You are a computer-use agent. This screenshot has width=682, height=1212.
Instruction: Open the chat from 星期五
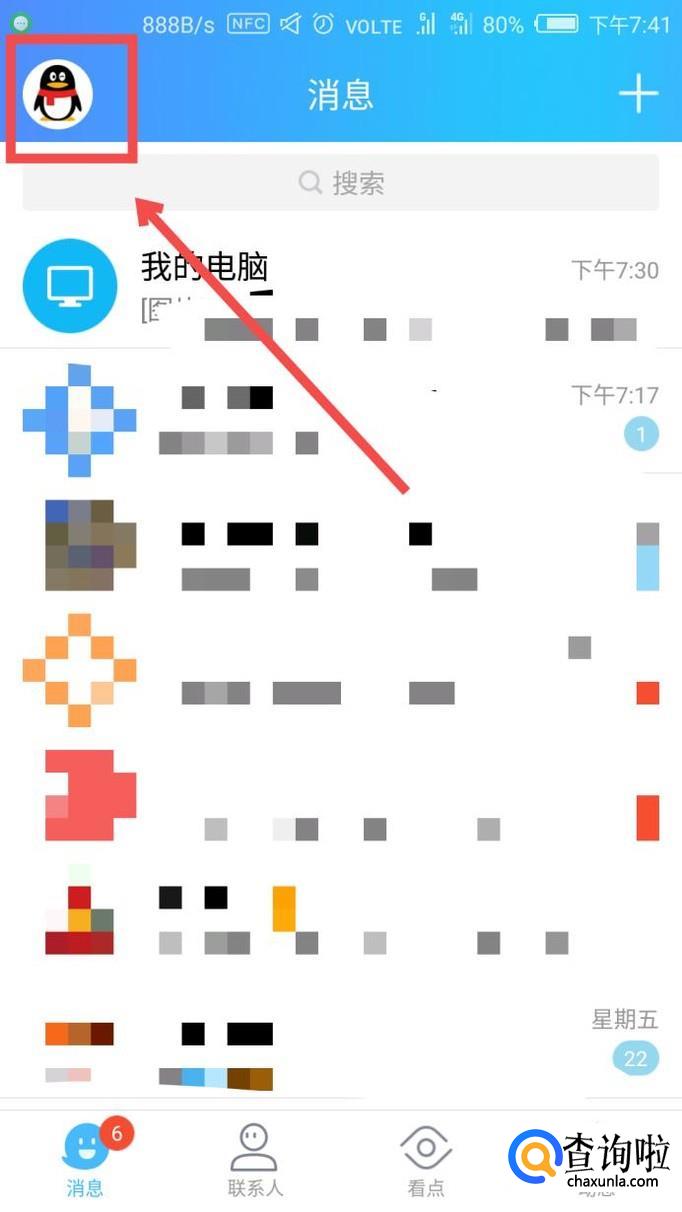tap(340, 1048)
